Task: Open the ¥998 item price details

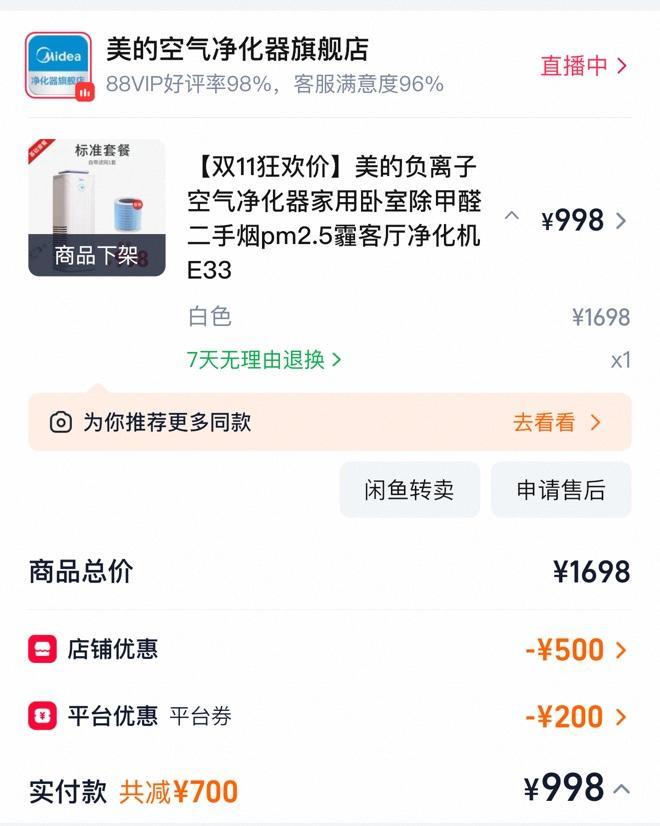Action: coord(584,221)
